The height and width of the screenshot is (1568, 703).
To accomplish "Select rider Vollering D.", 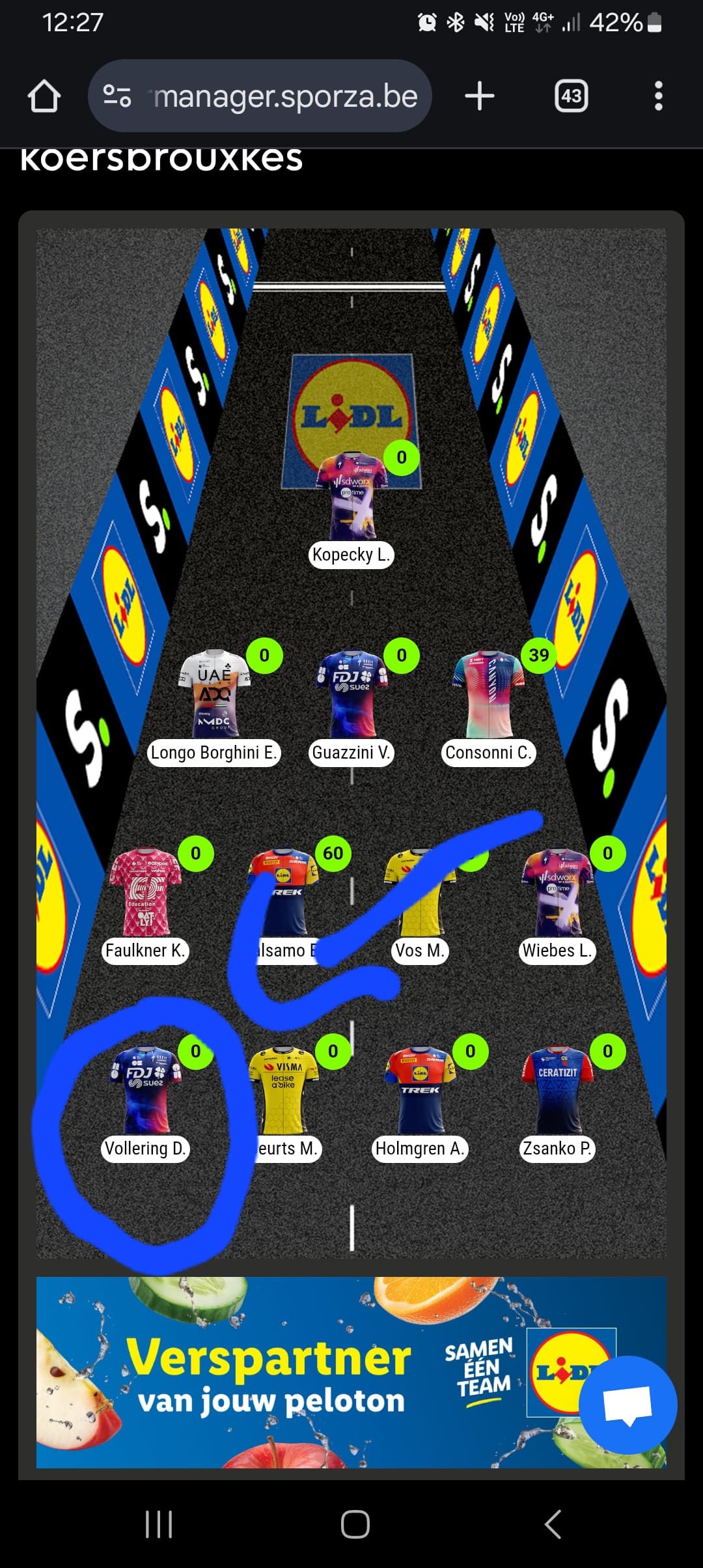I will click(146, 1102).
